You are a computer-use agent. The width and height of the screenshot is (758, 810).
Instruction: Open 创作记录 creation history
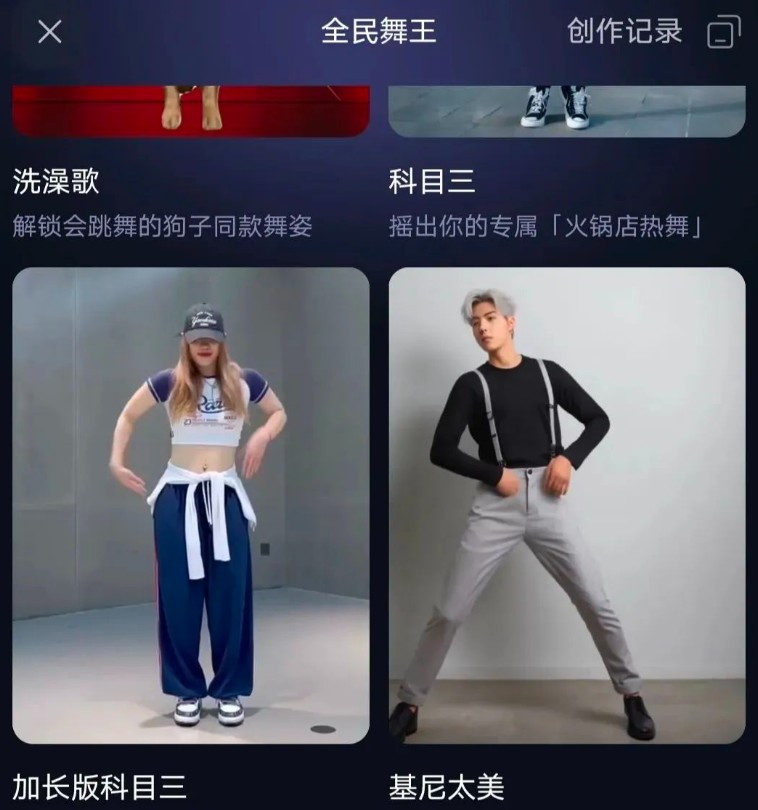(x=625, y=31)
